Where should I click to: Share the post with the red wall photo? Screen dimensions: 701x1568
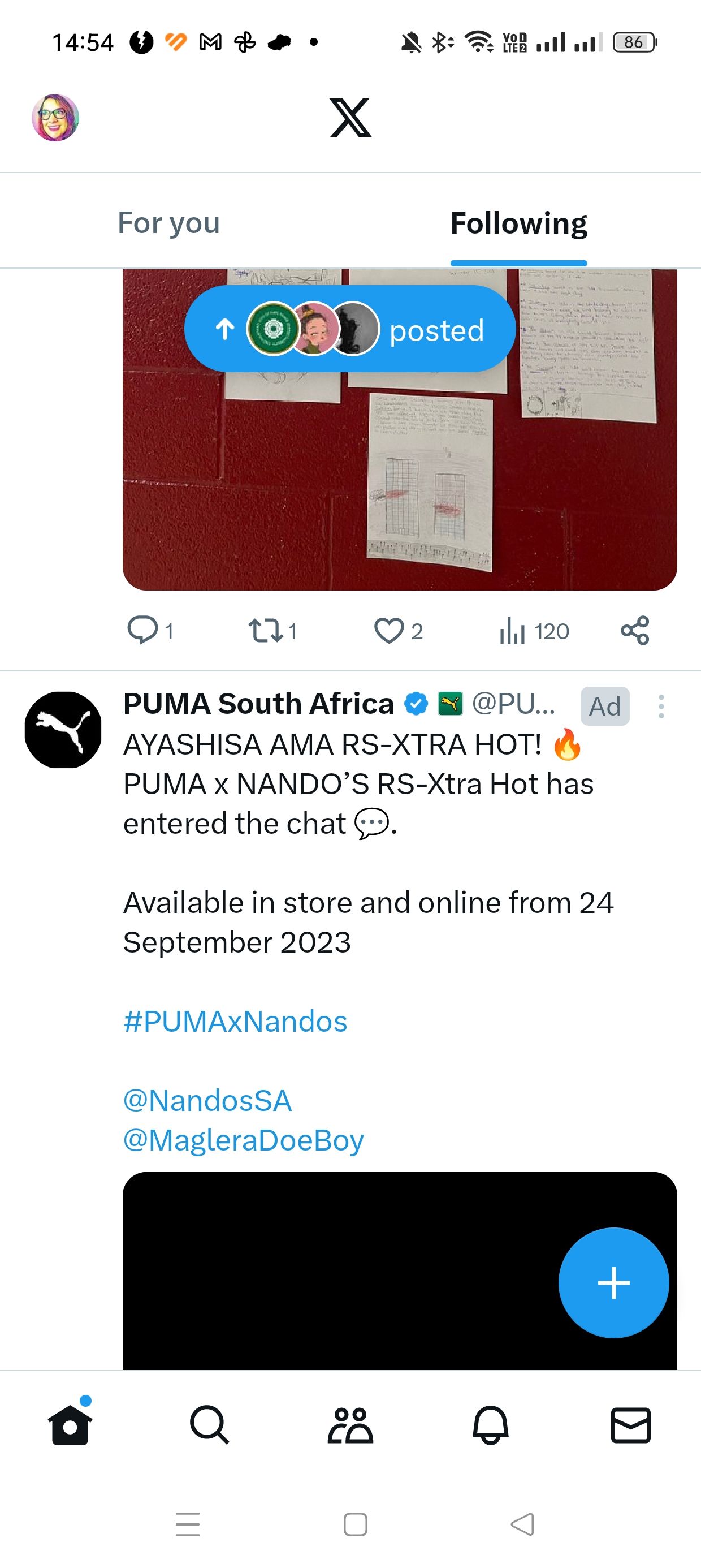pos(635,630)
